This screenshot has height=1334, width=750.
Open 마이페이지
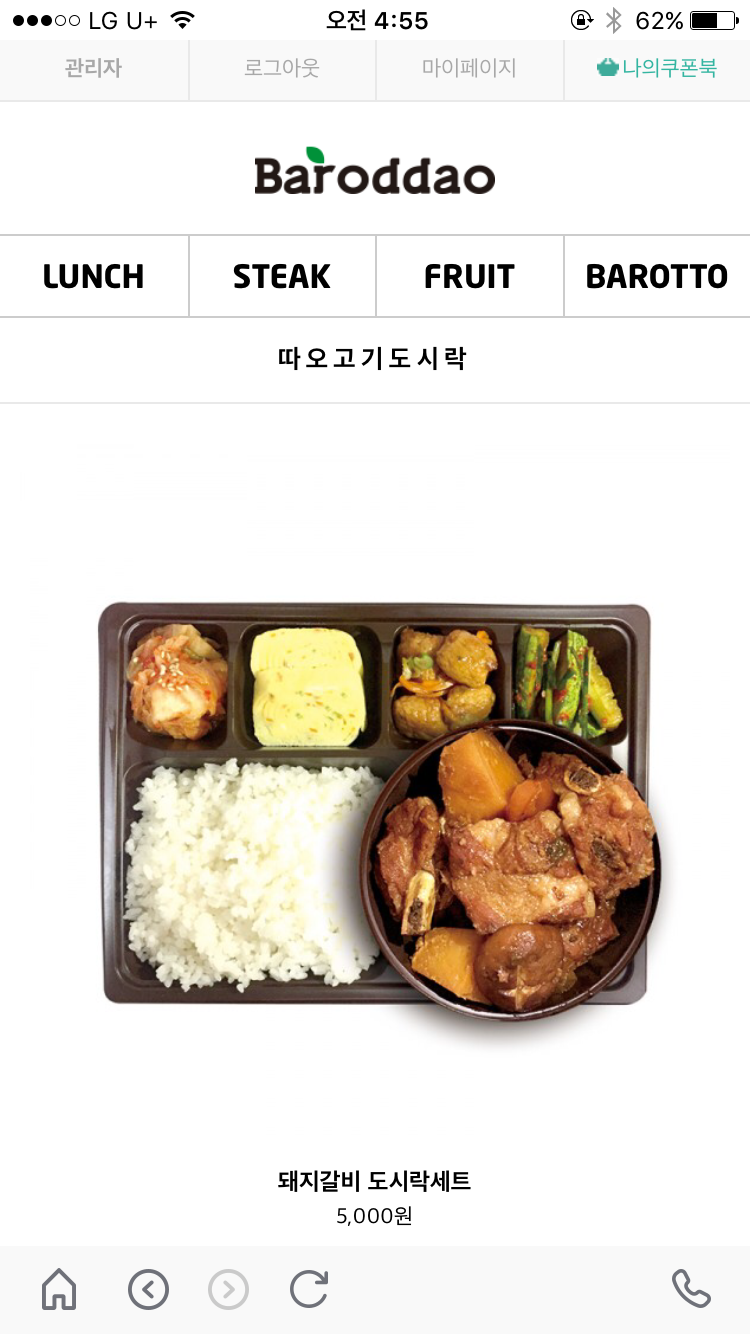(x=469, y=69)
